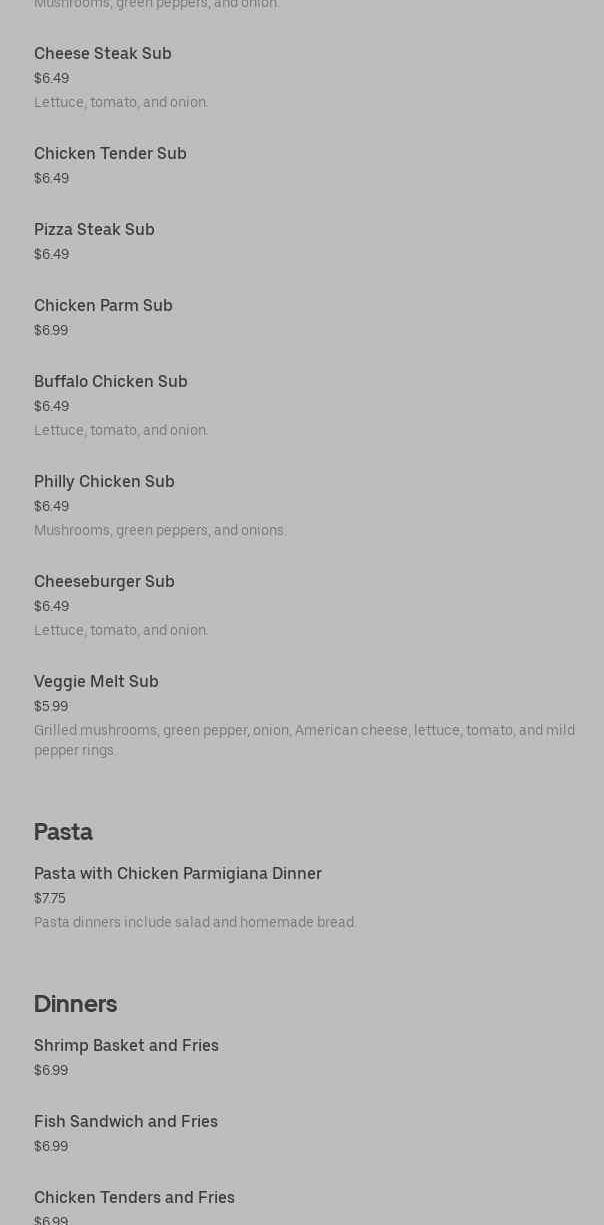Tap the Buffalo Chicken Sub item
This screenshot has height=1225, width=604.
click(111, 382)
